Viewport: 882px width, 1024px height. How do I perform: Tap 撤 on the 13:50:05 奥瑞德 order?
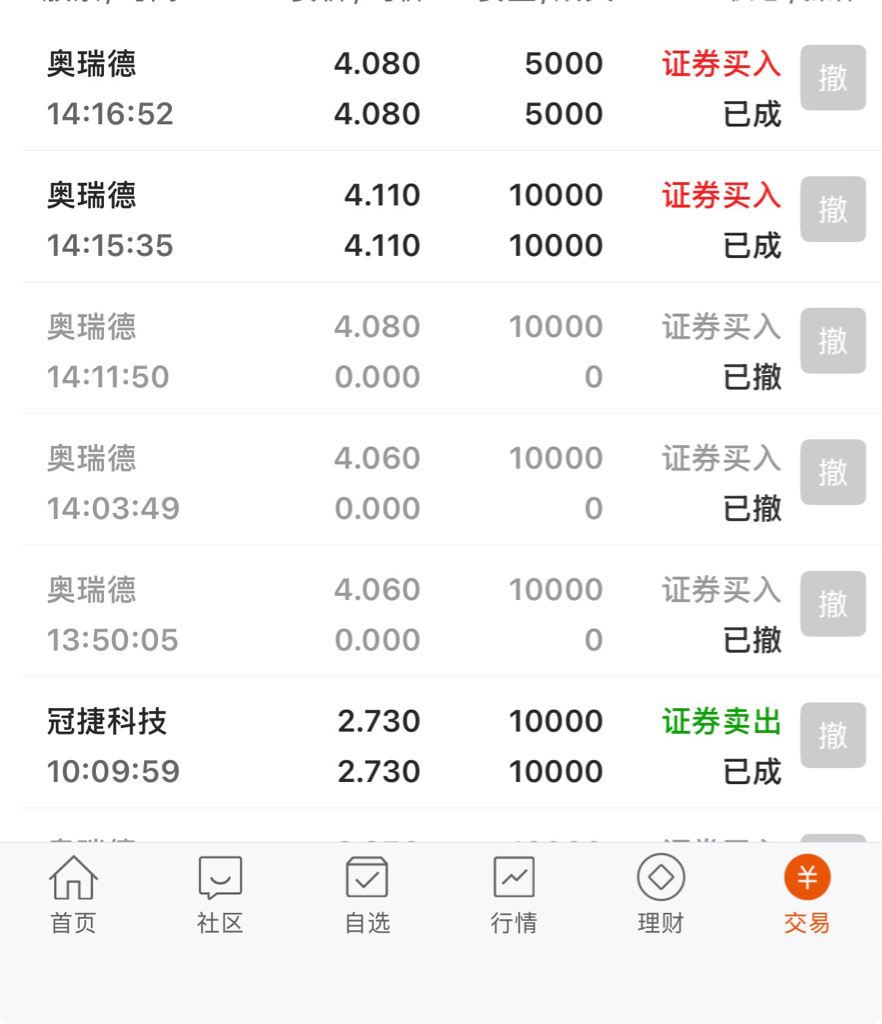[833, 604]
